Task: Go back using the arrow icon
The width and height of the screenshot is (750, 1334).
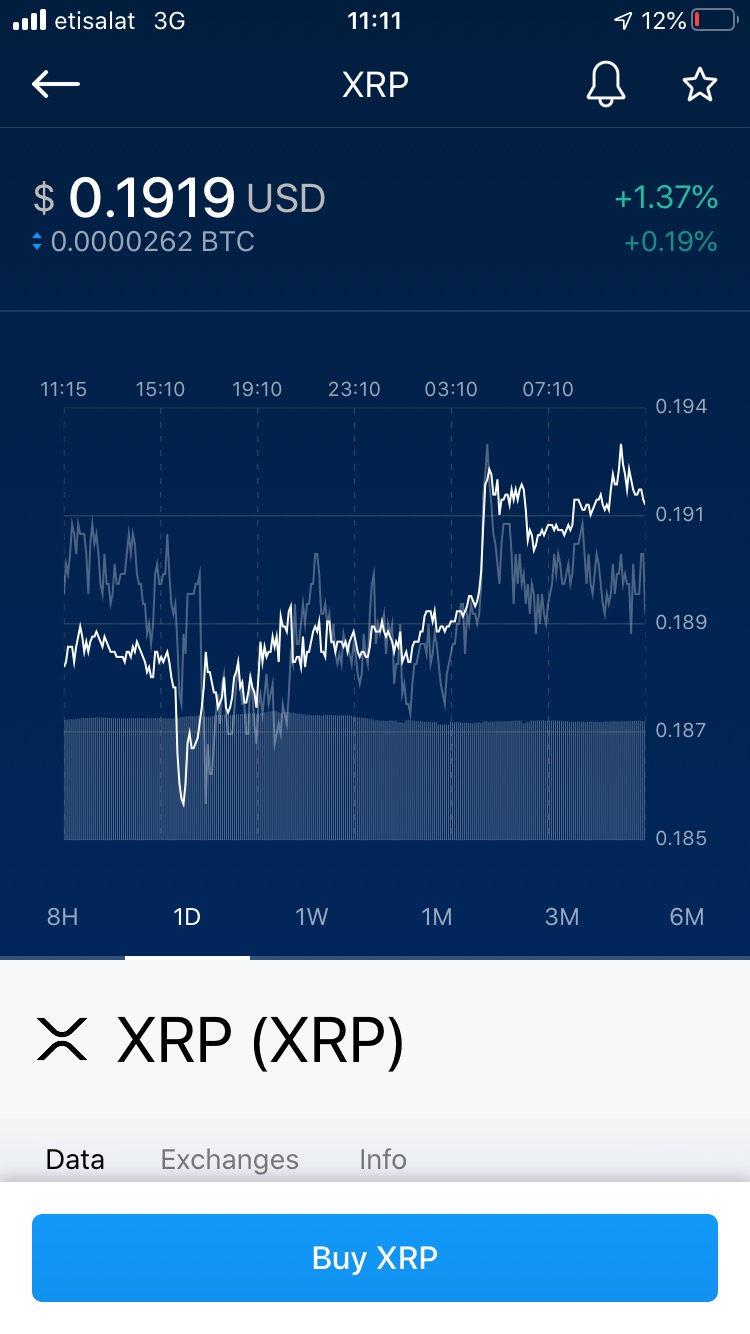Action: point(56,85)
